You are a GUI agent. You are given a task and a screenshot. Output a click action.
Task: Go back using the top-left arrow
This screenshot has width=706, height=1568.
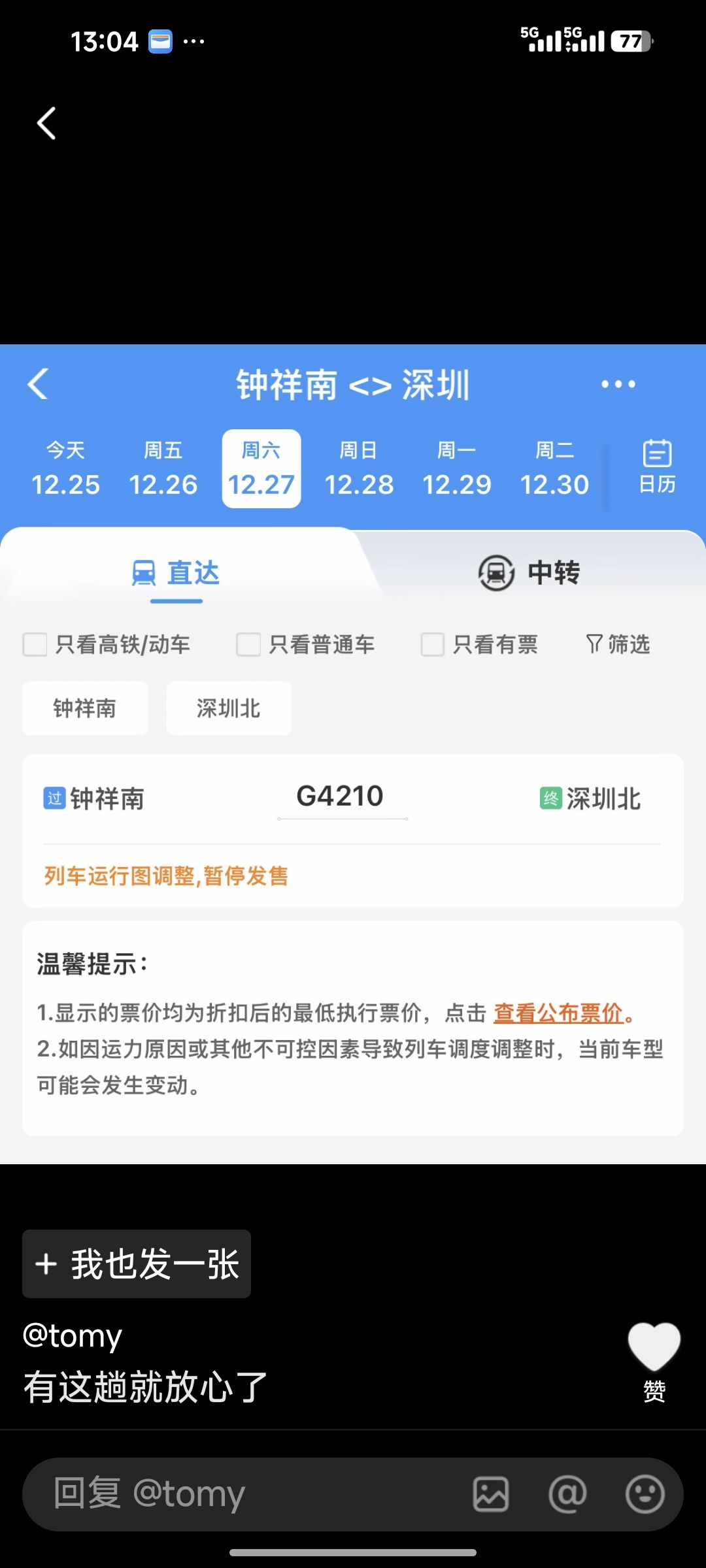tap(46, 123)
